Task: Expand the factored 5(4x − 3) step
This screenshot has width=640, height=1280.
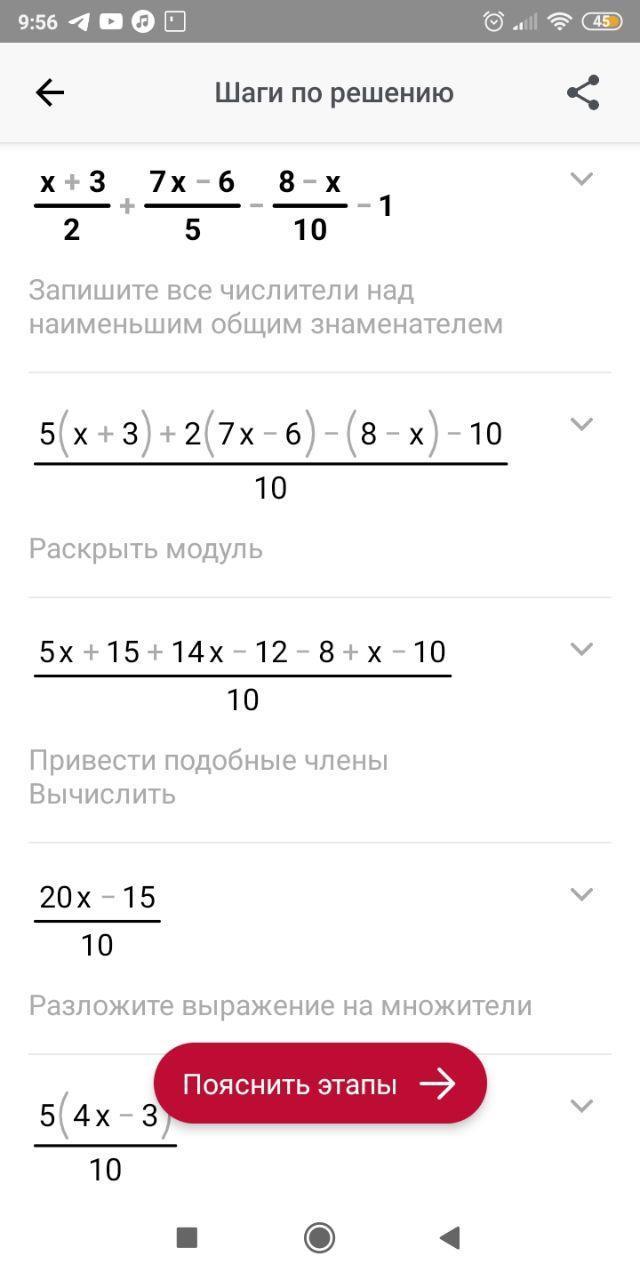Action: point(581,1105)
